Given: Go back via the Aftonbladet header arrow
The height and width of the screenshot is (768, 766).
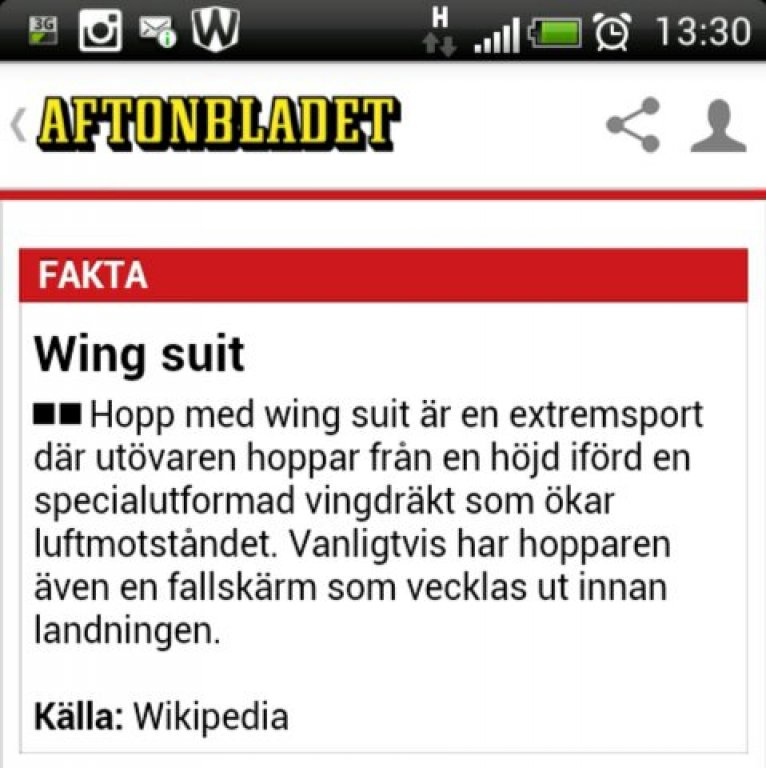Looking at the screenshot, I should coord(18,127).
